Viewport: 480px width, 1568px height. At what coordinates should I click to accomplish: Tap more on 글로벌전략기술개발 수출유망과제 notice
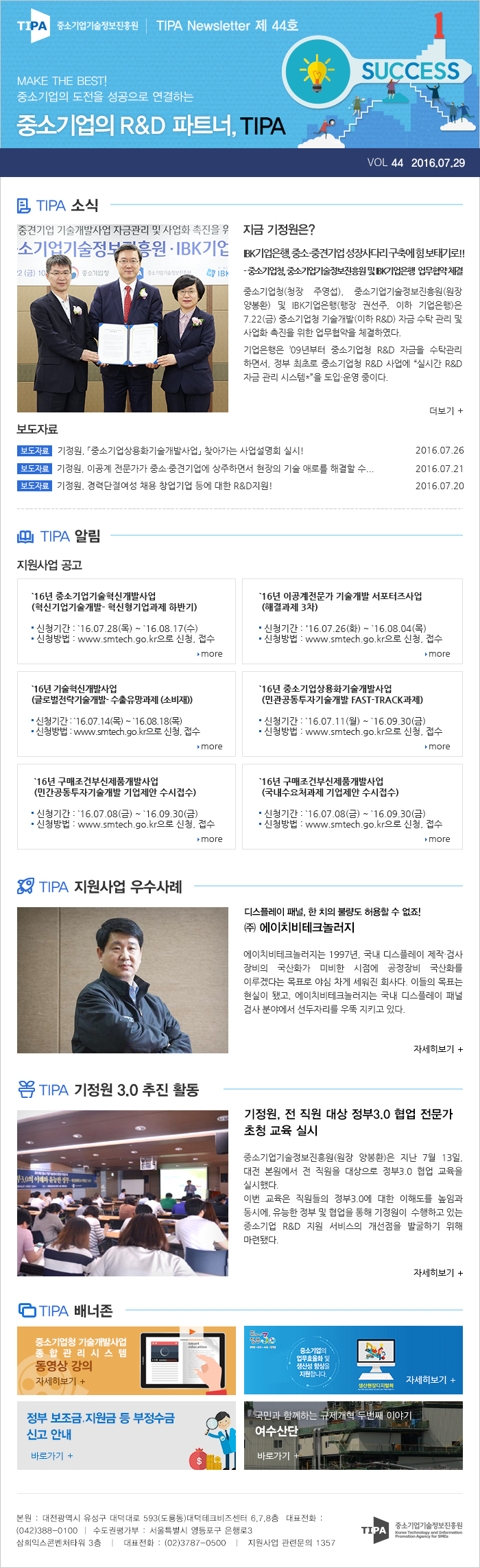(x=211, y=747)
